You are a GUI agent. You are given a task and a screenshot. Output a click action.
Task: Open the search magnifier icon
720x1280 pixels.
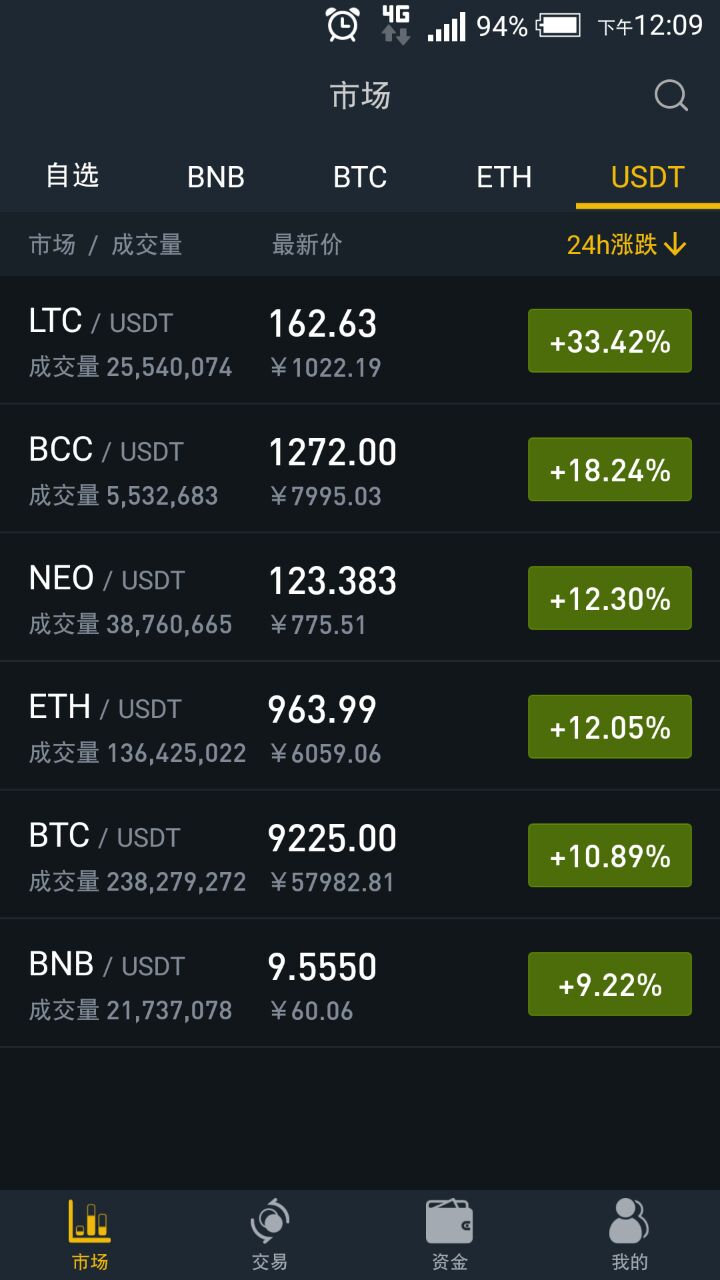click(671, 96)
